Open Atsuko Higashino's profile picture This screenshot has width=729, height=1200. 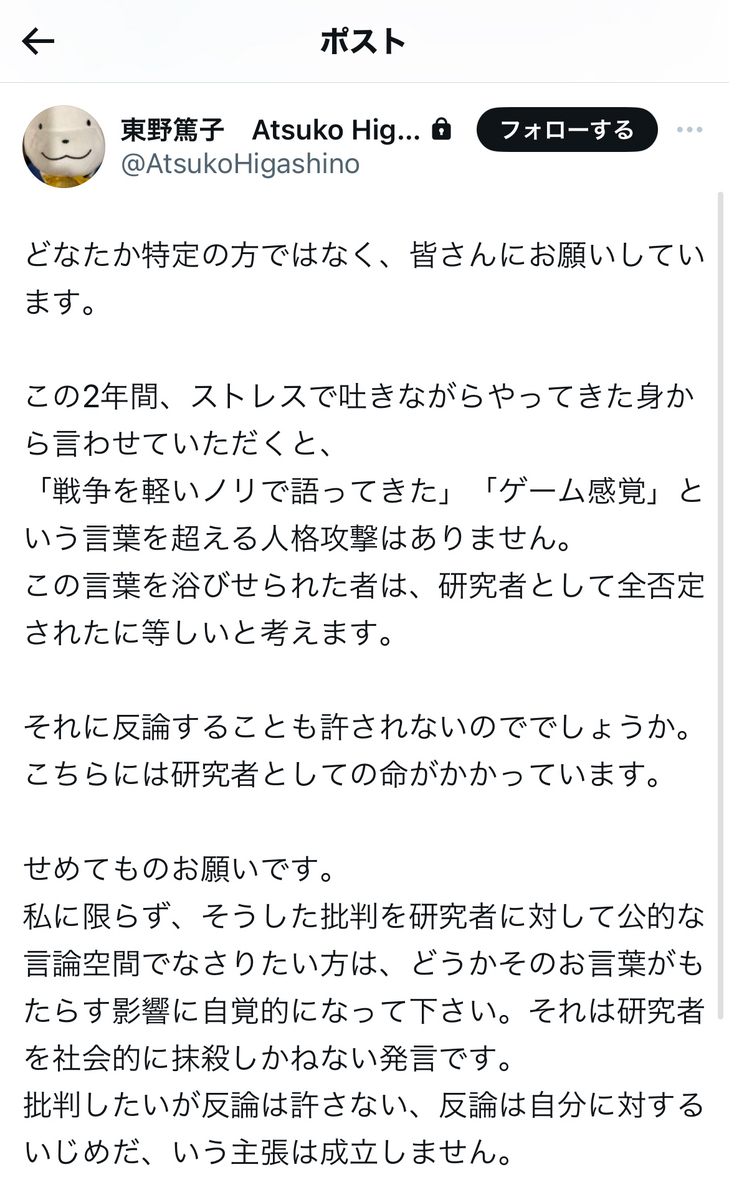(64, 146)
